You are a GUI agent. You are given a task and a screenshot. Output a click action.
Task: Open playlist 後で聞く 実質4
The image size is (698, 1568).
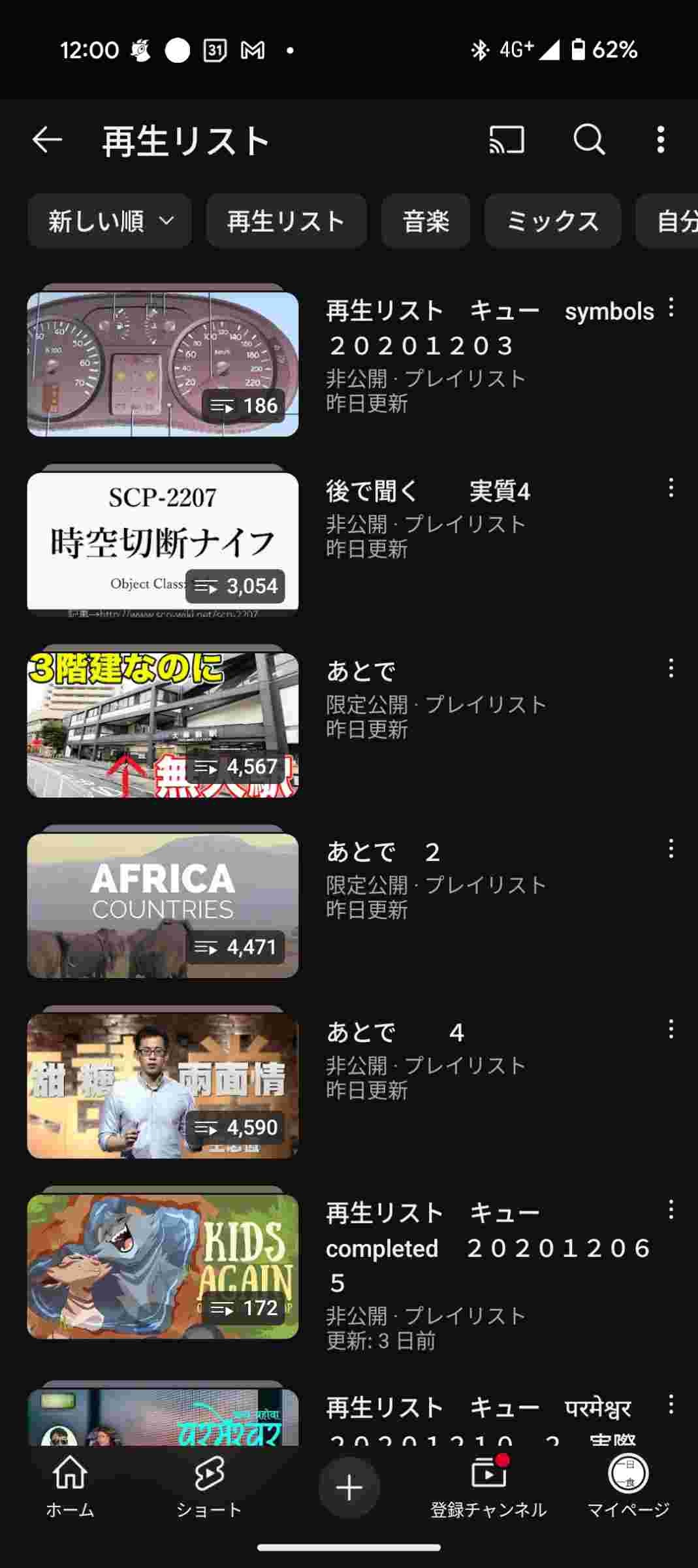(x=428, y=491)
